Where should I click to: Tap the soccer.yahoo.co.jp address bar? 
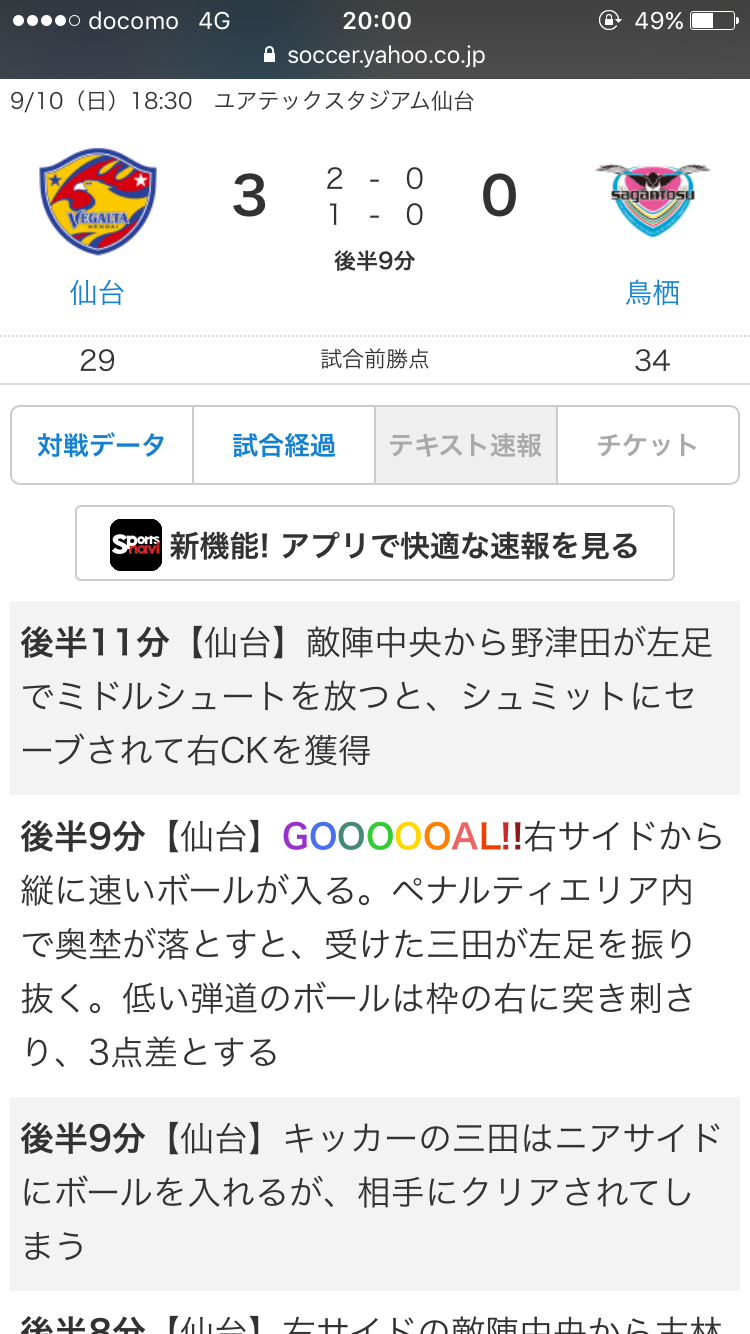pos(375,55)
